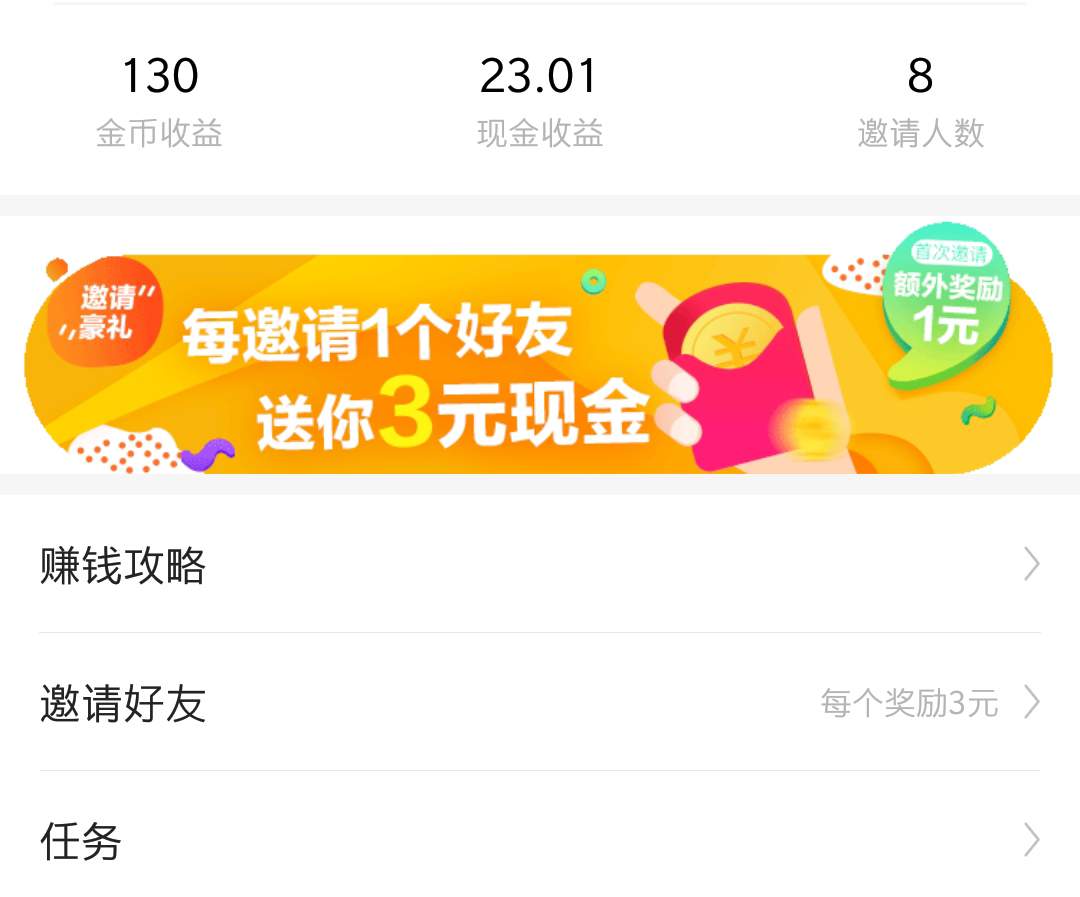1080x897 pixels.
Task: Open the 邀请好友 row
Action: coord(540,703)
